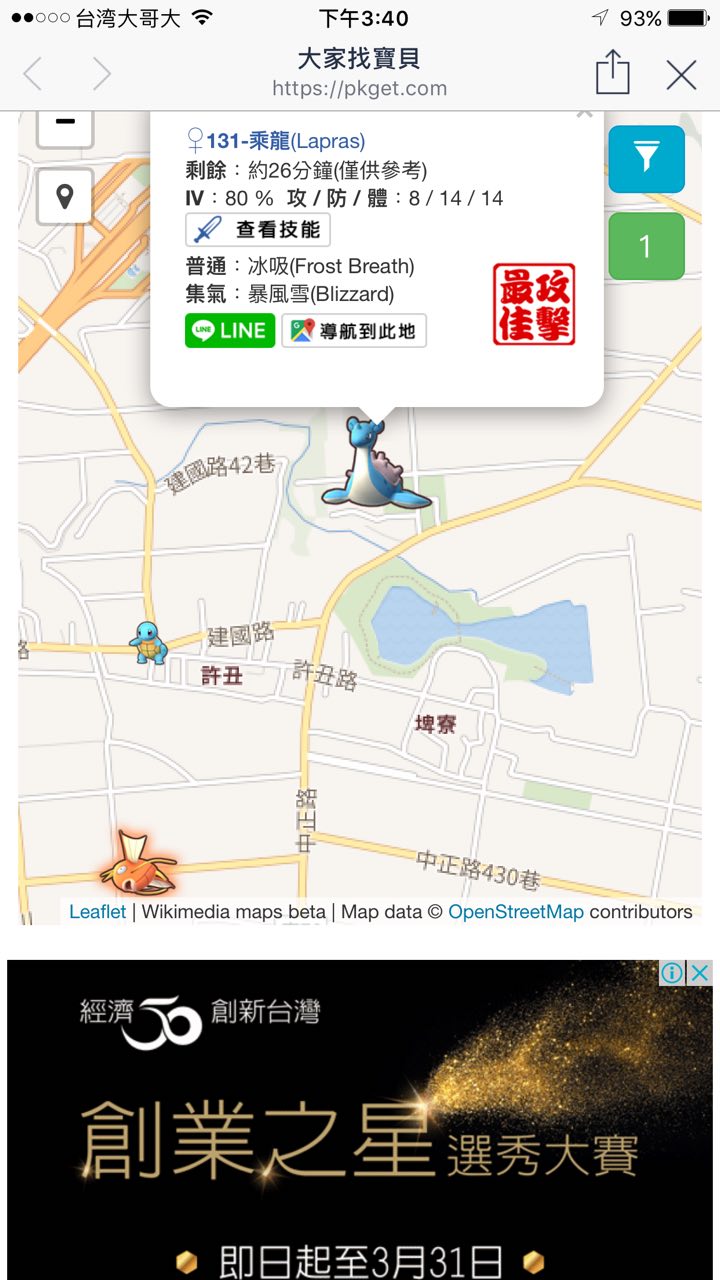
Task: Open the share sheet
Action: (x=612, y=73)
